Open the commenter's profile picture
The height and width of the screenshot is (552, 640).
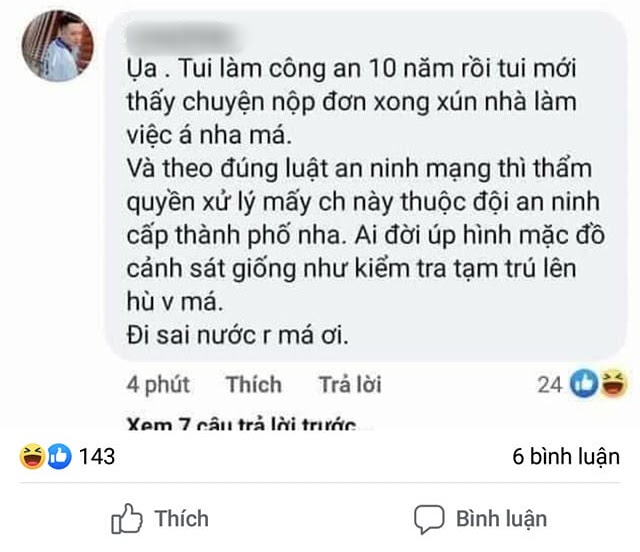58,47
